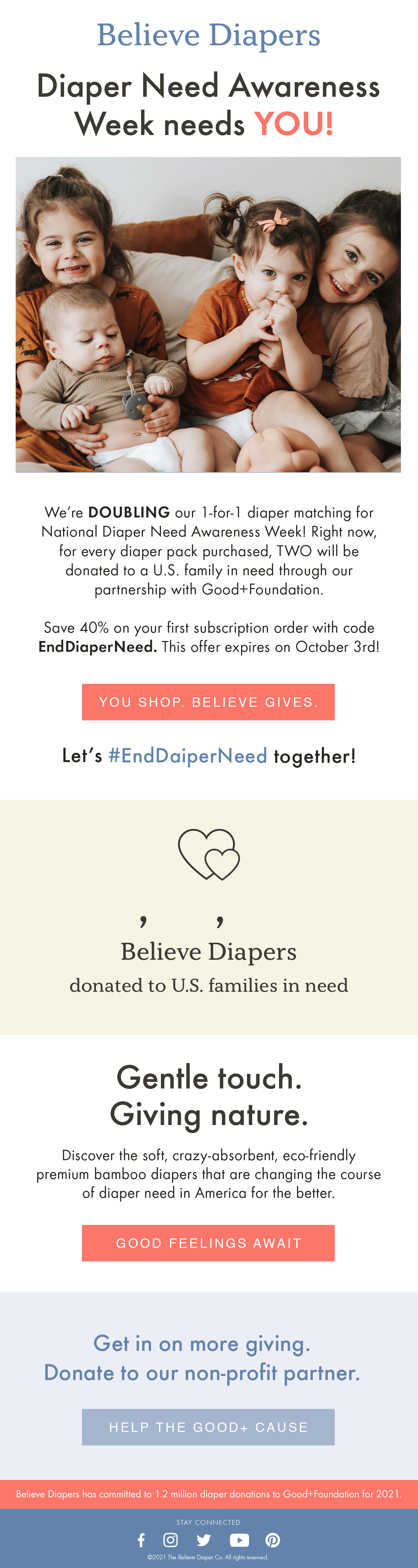Tap the 'Help the Good+ Cause' button
Image resolution: width=418 pixels, height=1568 pixels.
(208, 1426)
